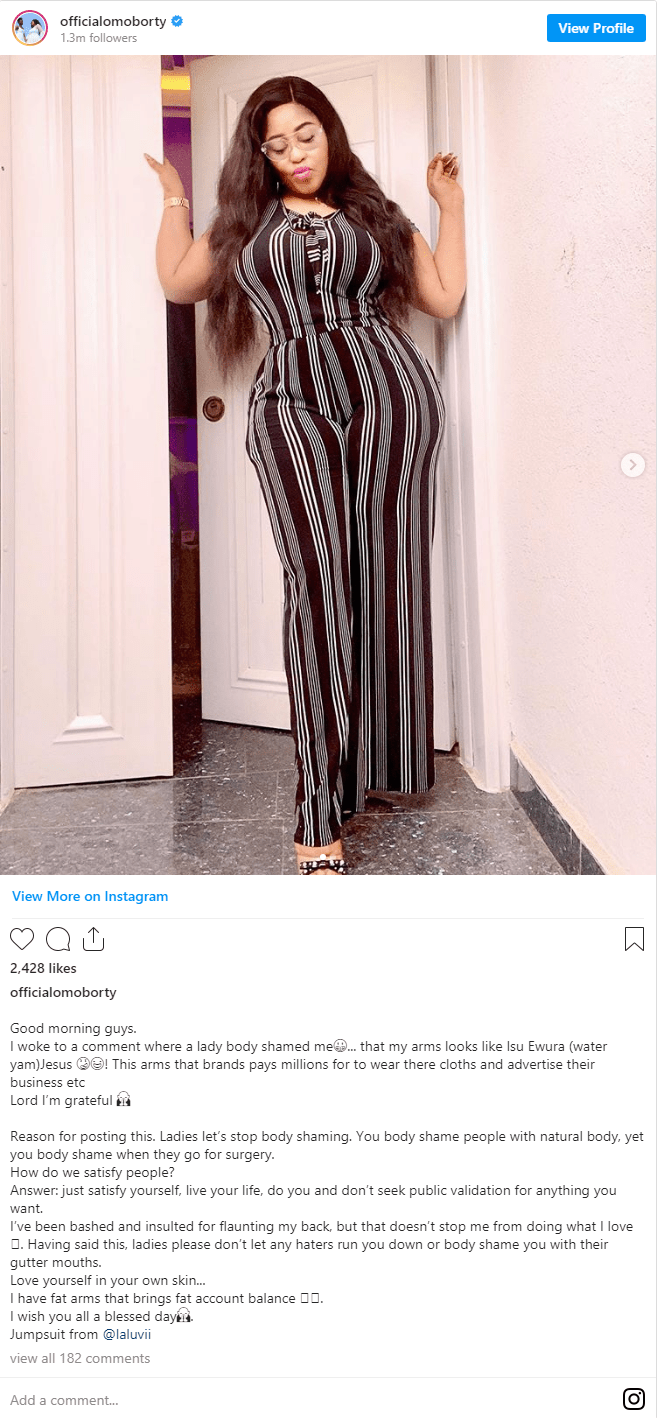Open the @laluvii mention link
This screenshot has width=659, height=1418.
[131, 1334]
